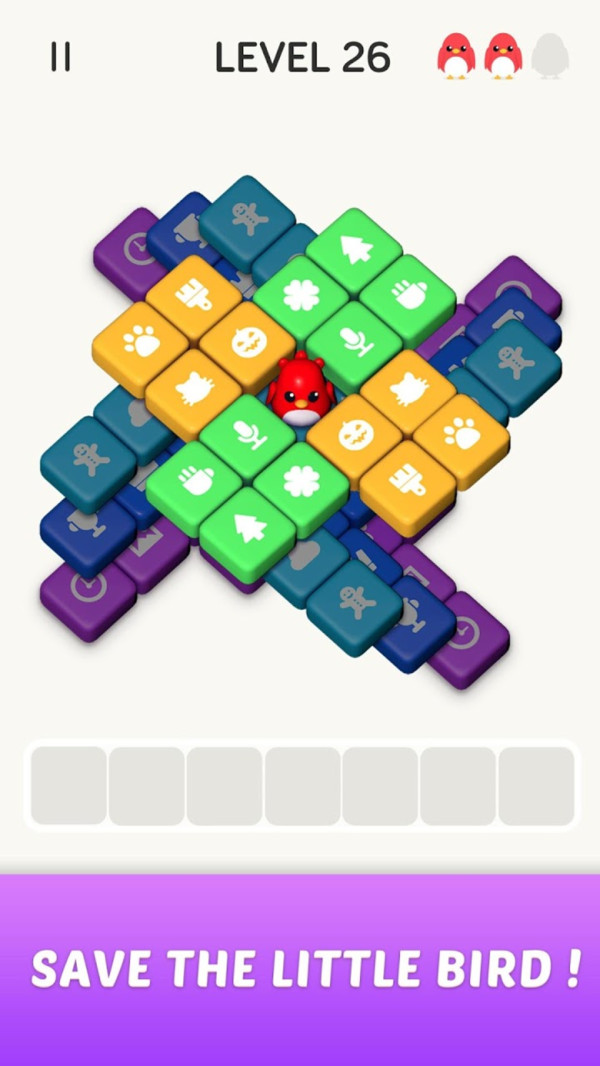
Task: Pick the upper green cup tile
Action: coord(407,295)
